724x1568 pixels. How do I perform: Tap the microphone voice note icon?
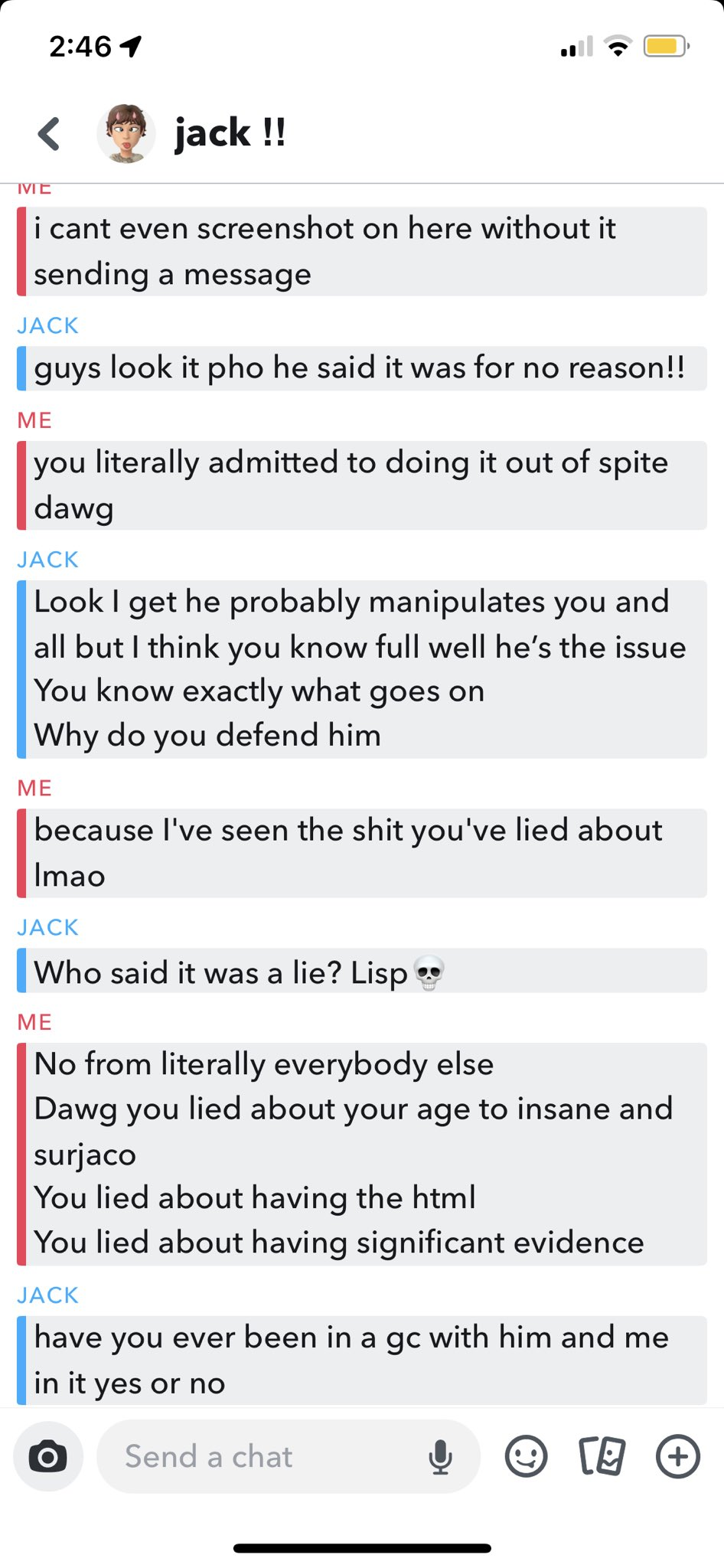440,1456
